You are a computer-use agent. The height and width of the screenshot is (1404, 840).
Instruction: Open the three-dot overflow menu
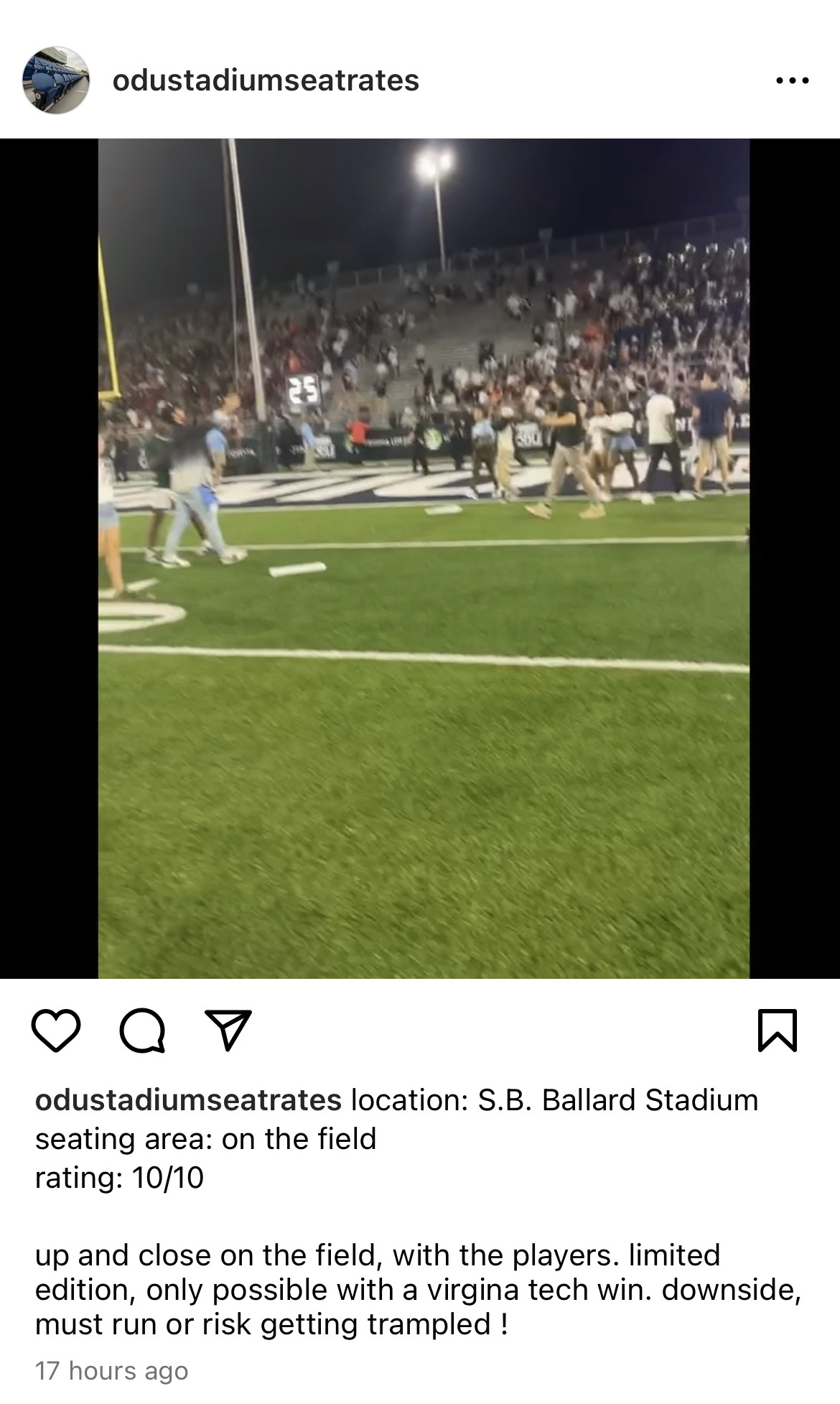tap(793, 80)
